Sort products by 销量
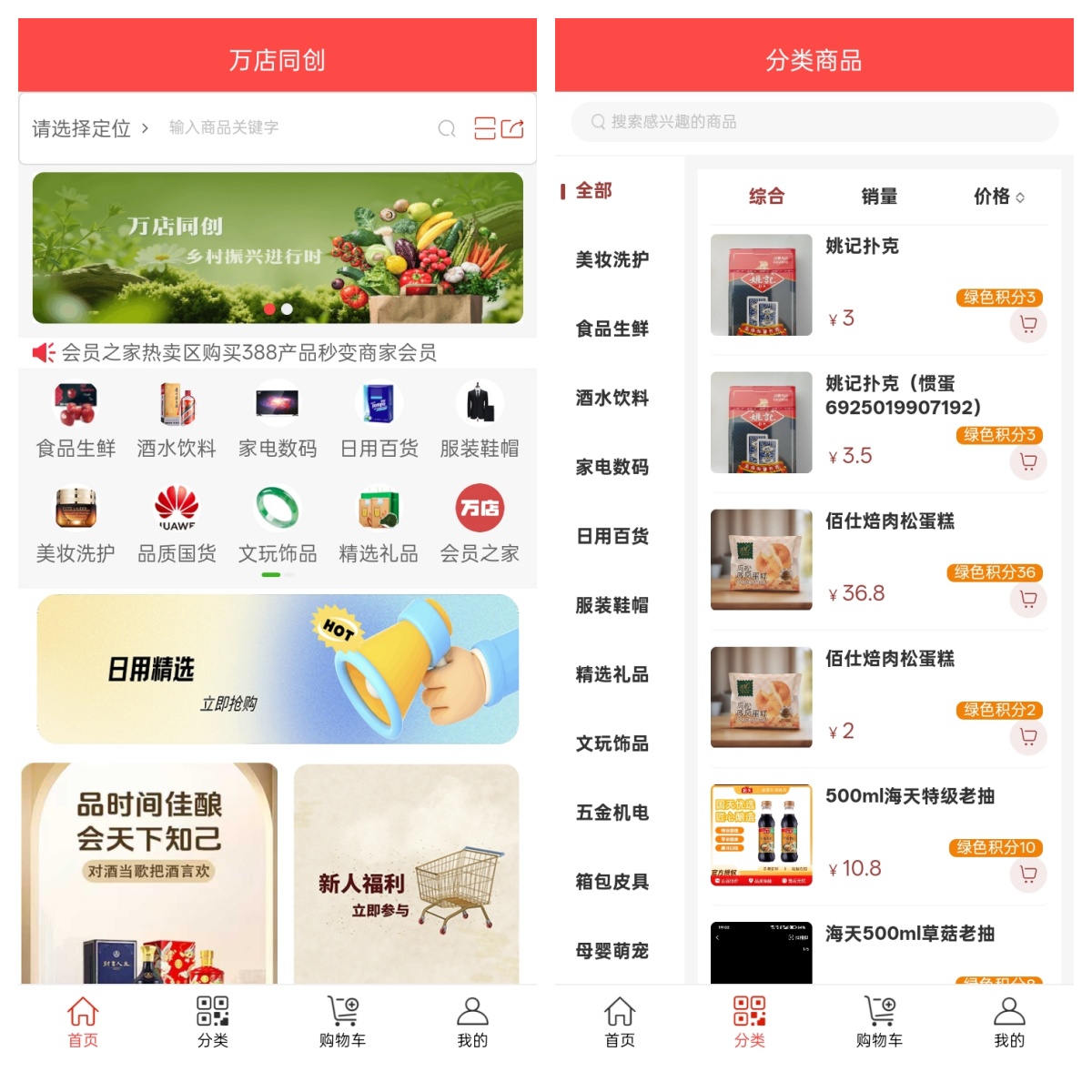The width and height of the screenshot is (1092, 1092). coord(879,197)
